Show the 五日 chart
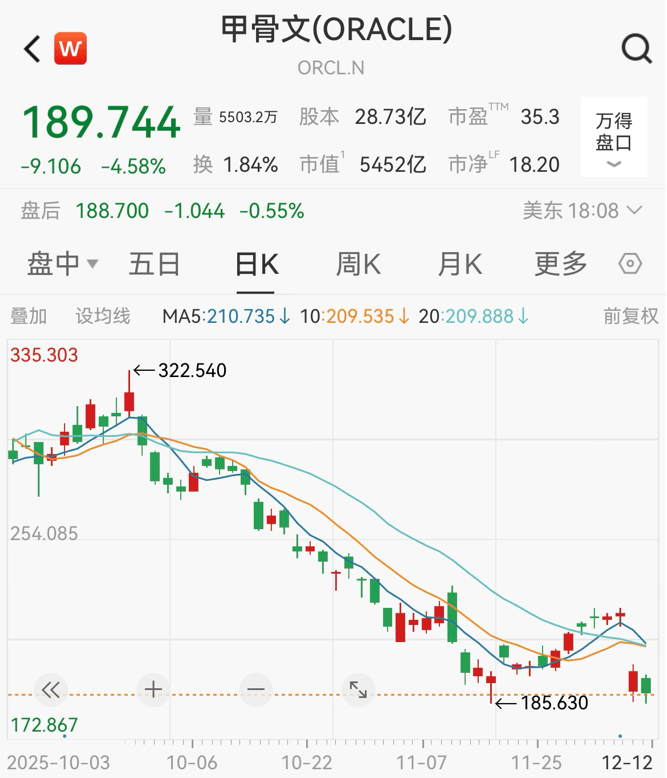The width and height of the screenshot is (667, 778). pyautogui.click(x=155, y=264)
